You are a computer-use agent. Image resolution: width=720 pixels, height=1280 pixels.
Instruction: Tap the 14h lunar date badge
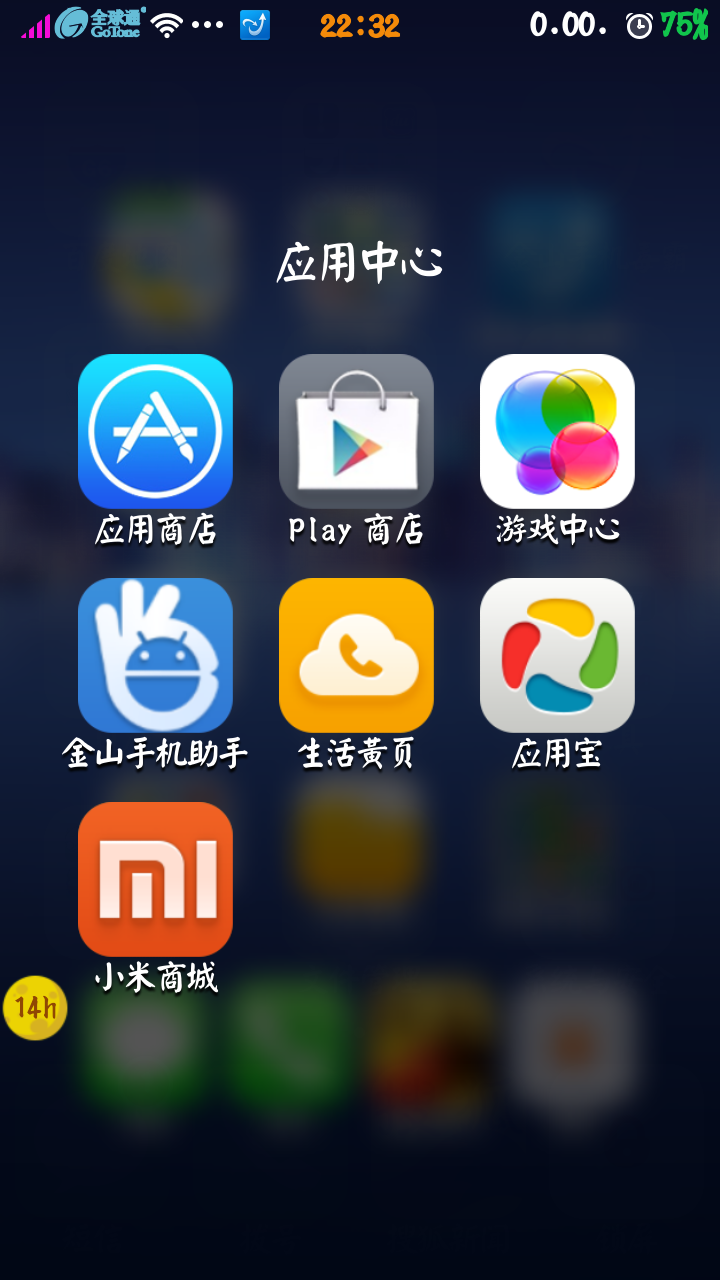click(34, 1009)
